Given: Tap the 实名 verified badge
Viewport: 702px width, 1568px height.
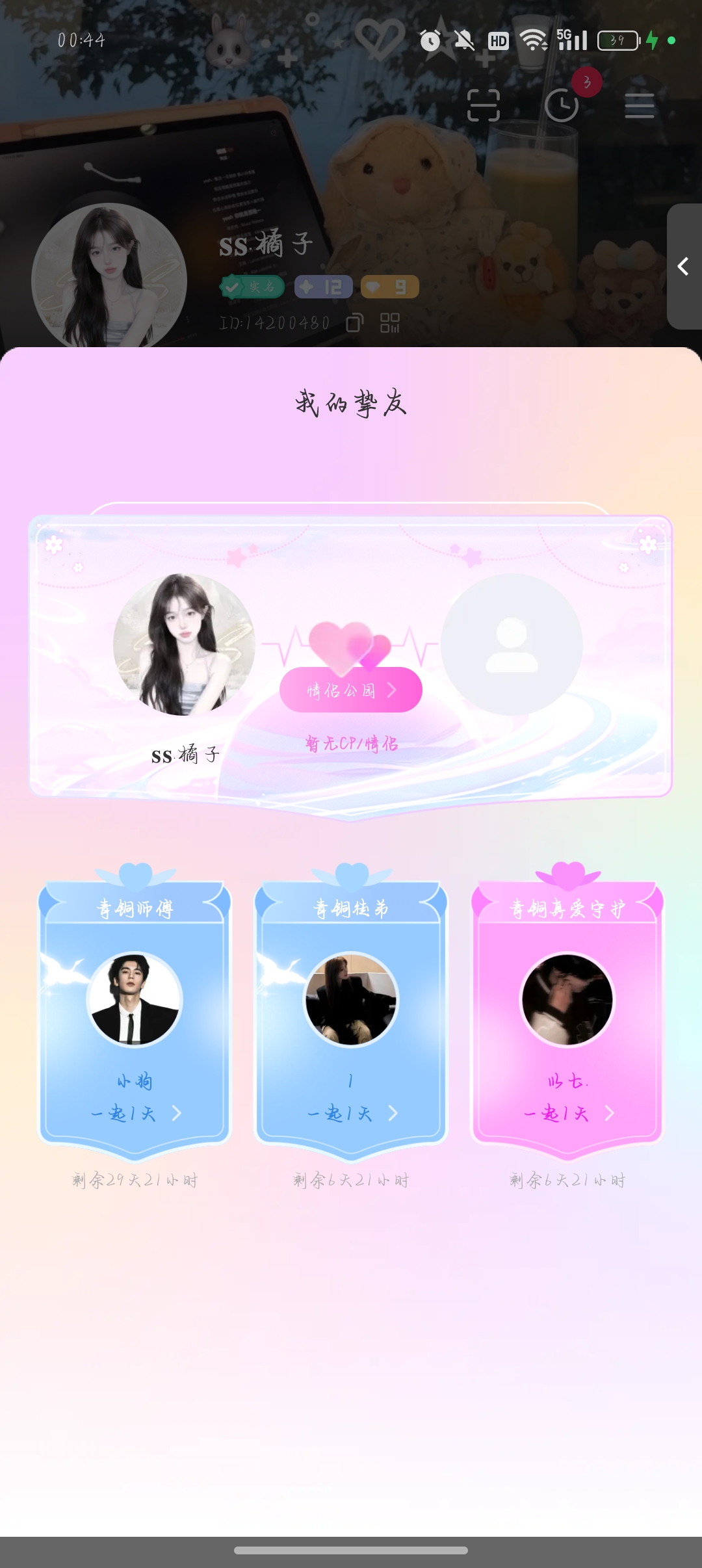Looking at the screenshot, I should coord(252,287).
